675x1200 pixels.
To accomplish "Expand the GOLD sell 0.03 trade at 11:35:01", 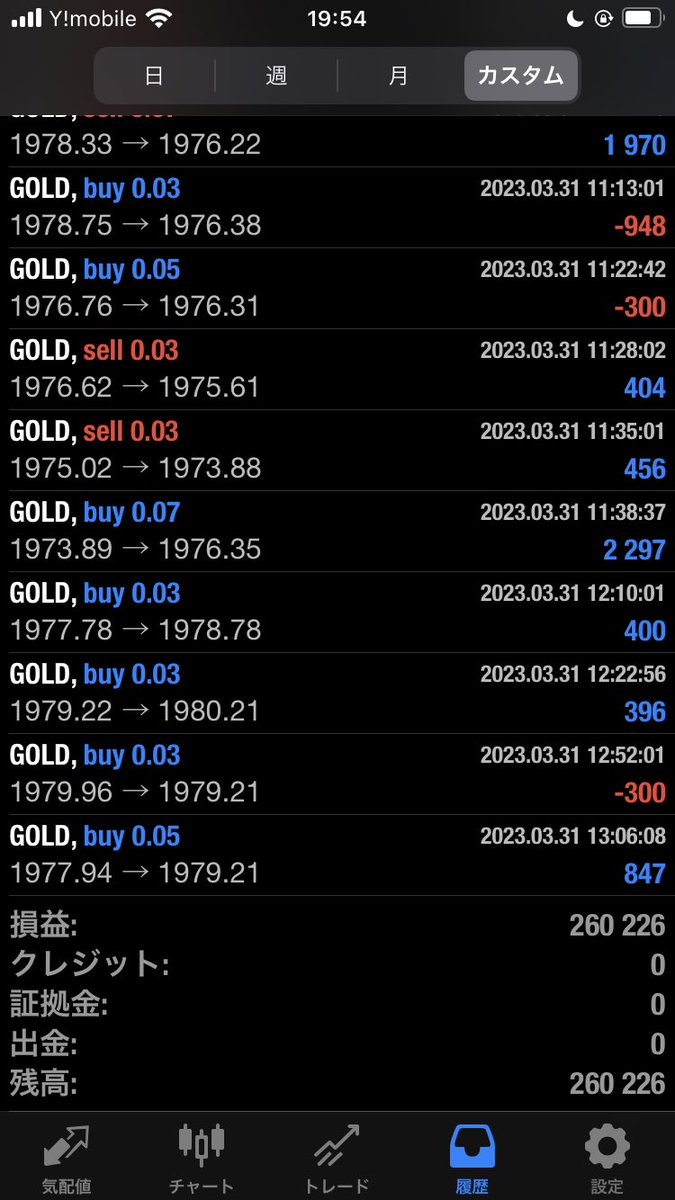I will (337, 450).
